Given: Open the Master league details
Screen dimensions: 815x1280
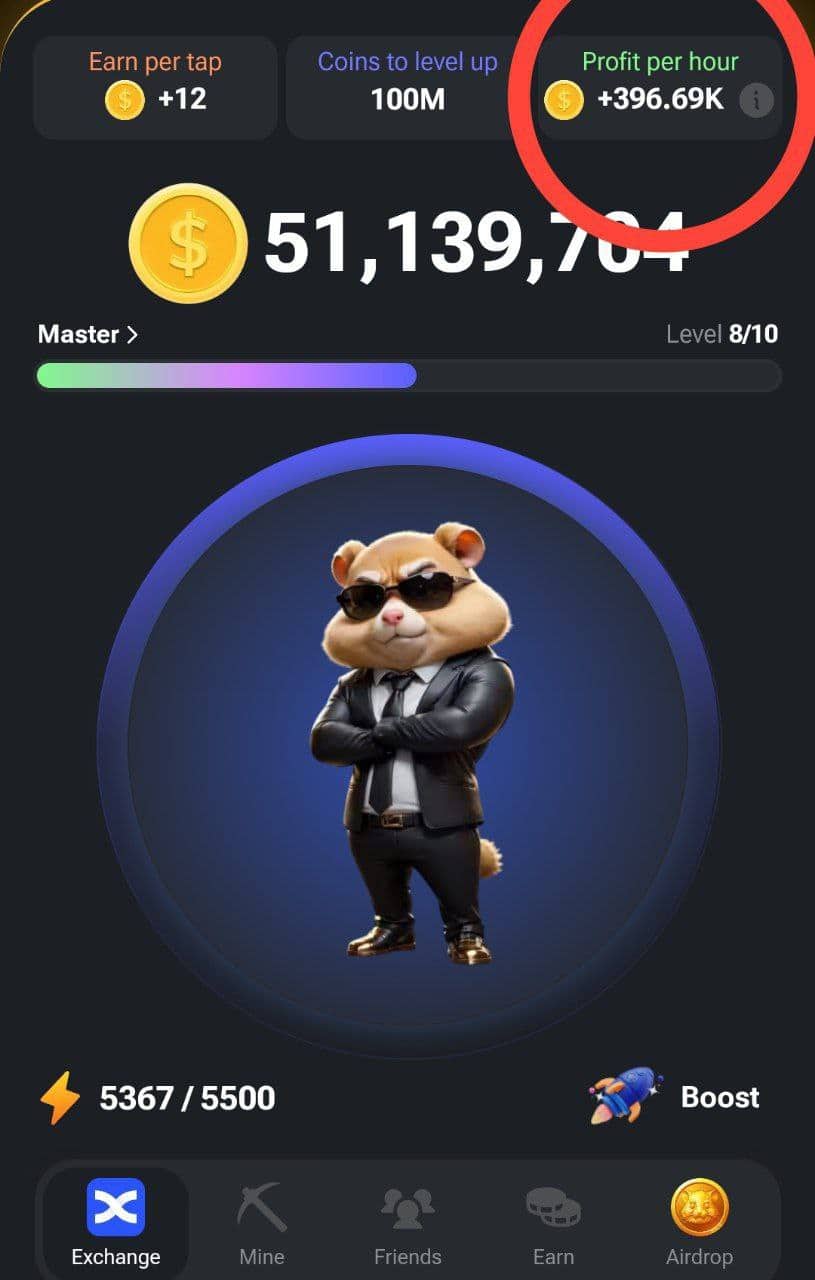Looking at the screenshot, I should point(88,334).
